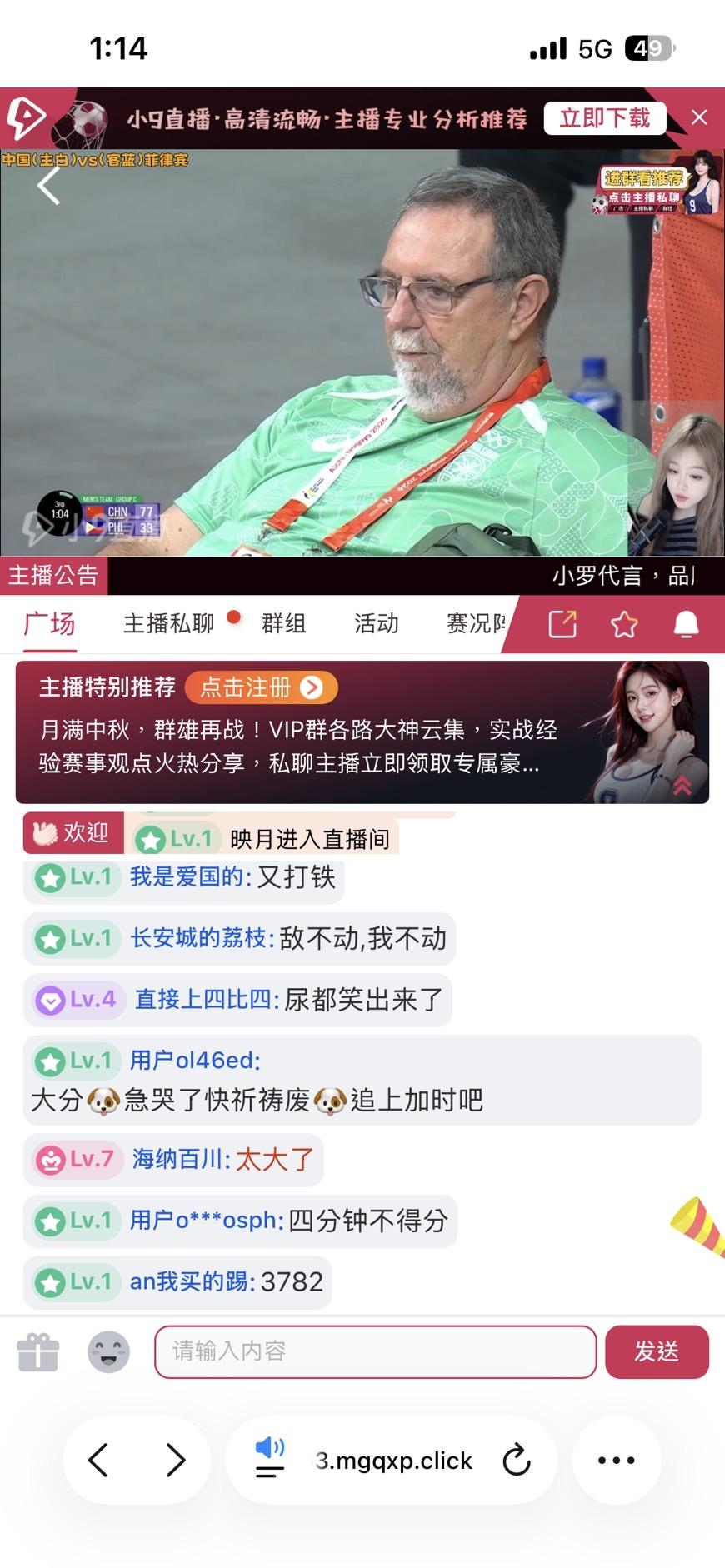Viewport: 725px width, 1568px height.
Task: Open the emoji picker
Action: (109, 1351)
